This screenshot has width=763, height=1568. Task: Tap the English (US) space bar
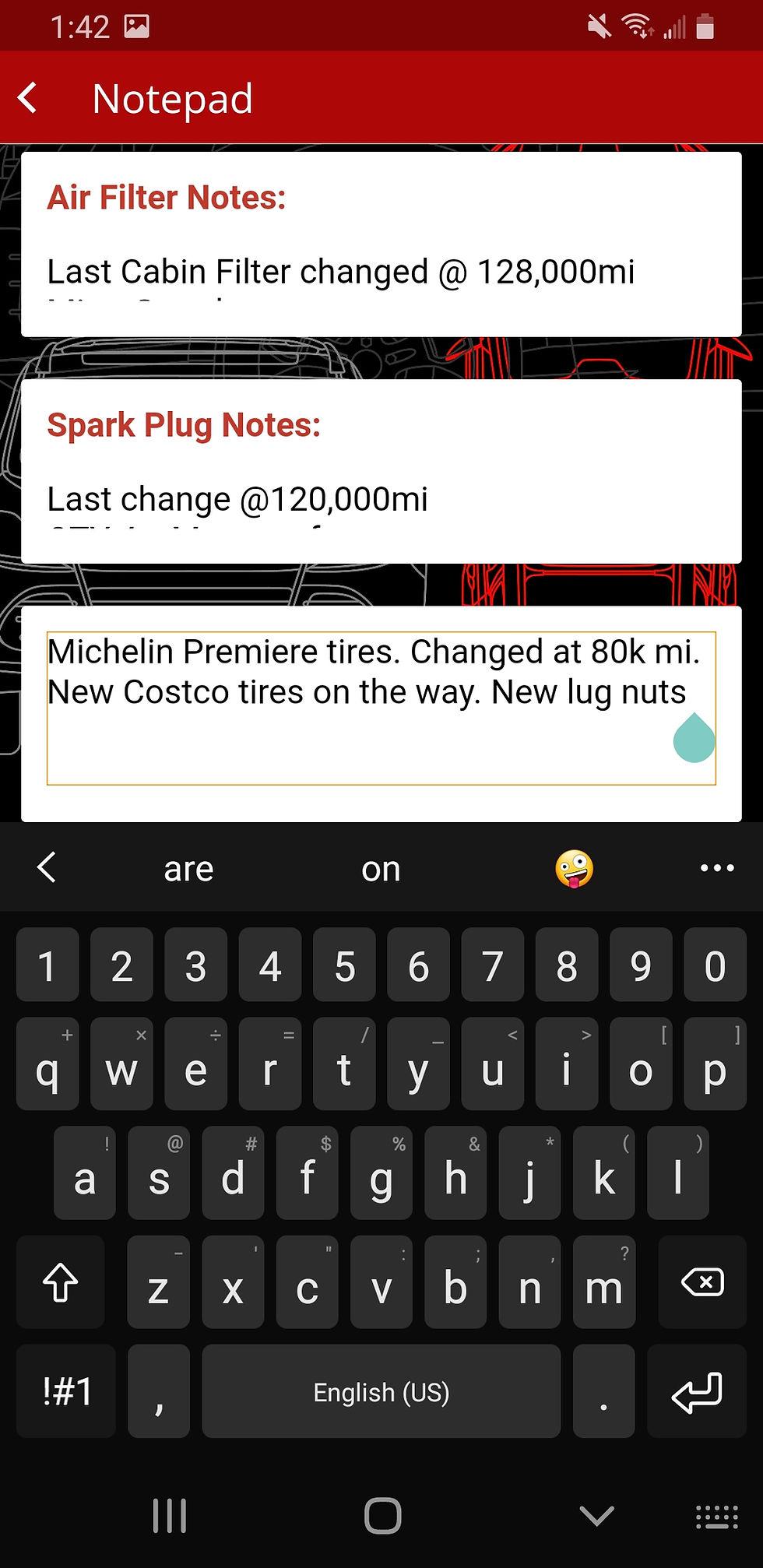tap(381, 1391)
